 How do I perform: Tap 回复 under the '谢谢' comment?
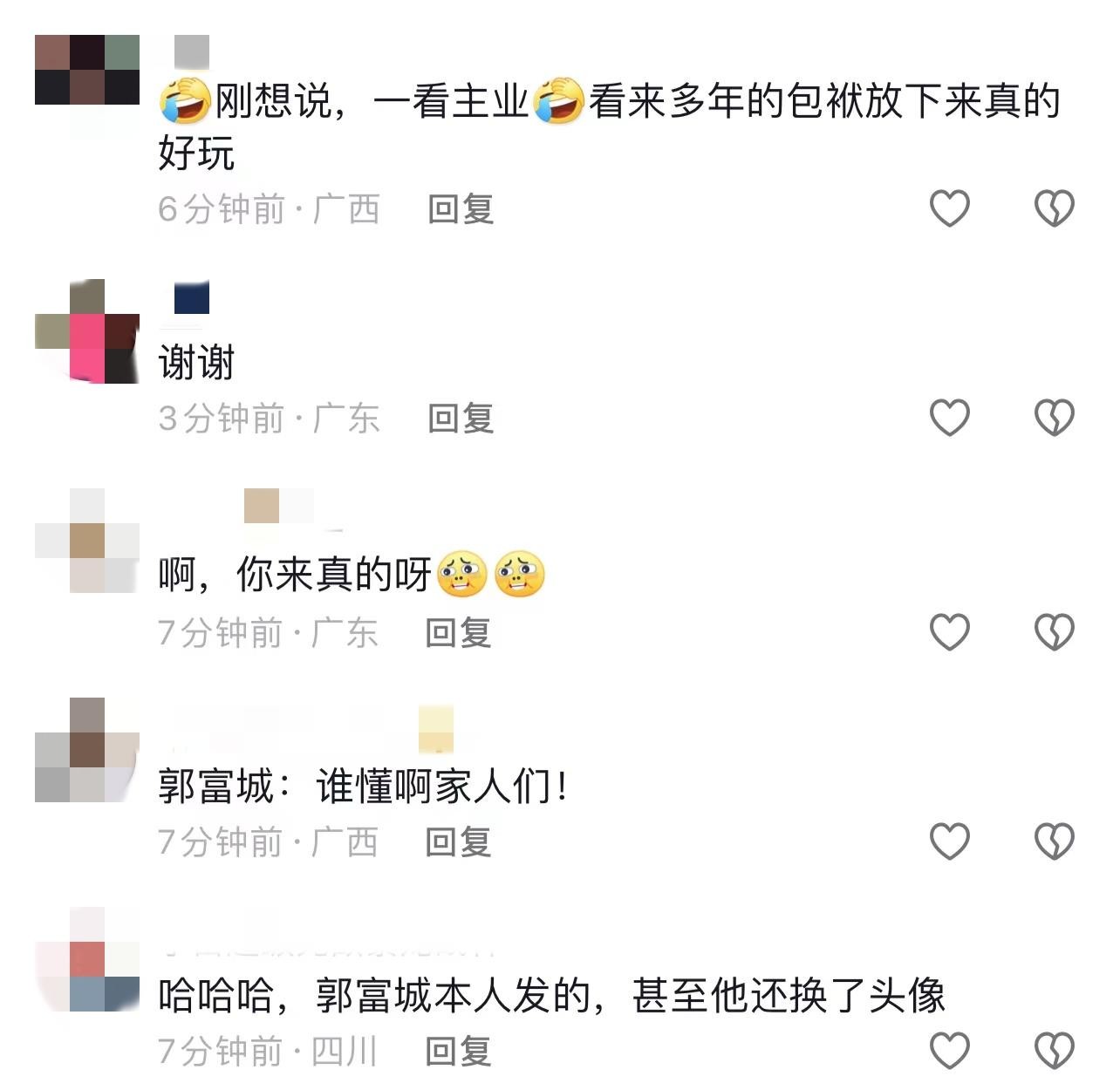pyautogui.click(x=461, y=419)
